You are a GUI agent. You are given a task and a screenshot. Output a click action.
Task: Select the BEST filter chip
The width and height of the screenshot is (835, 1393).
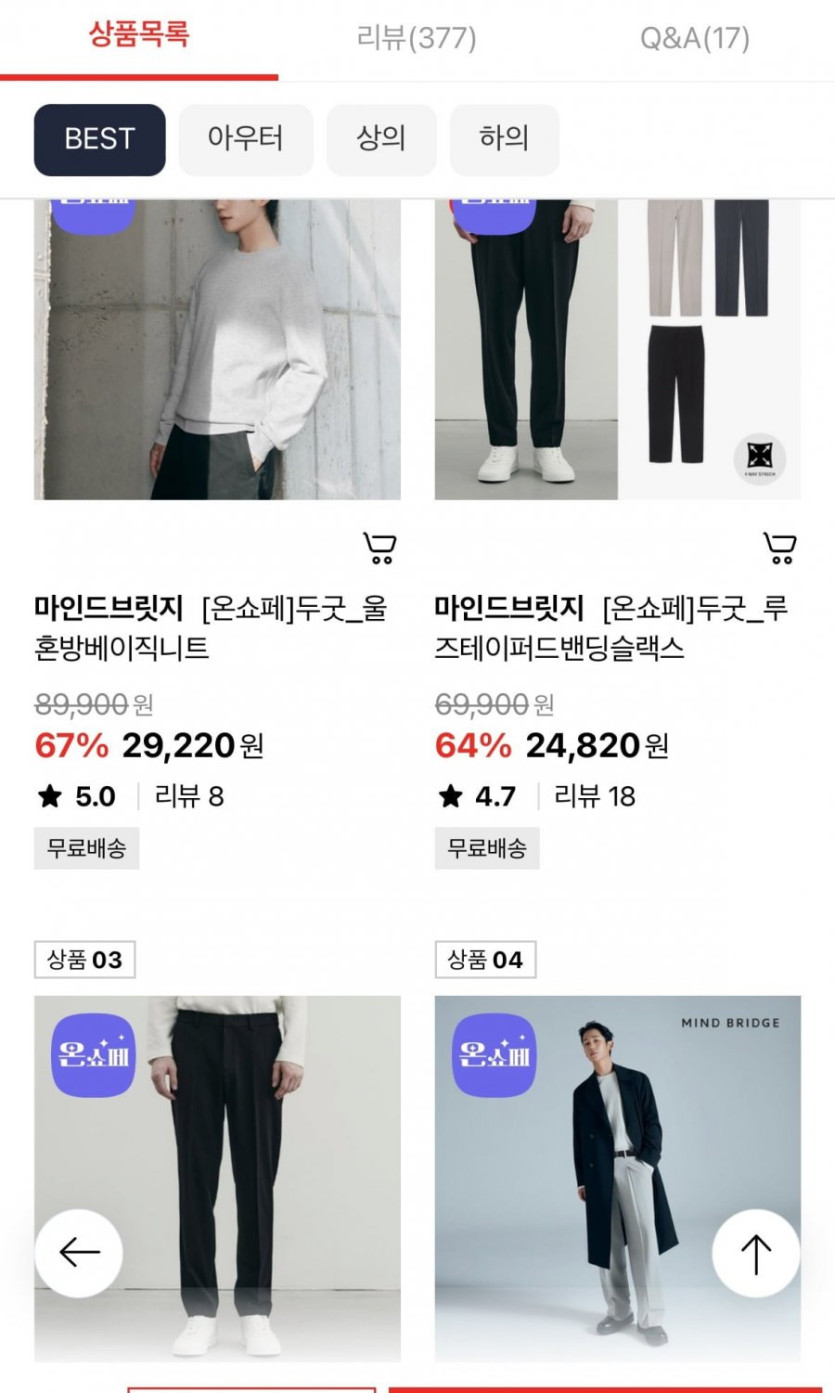(99, 140)
